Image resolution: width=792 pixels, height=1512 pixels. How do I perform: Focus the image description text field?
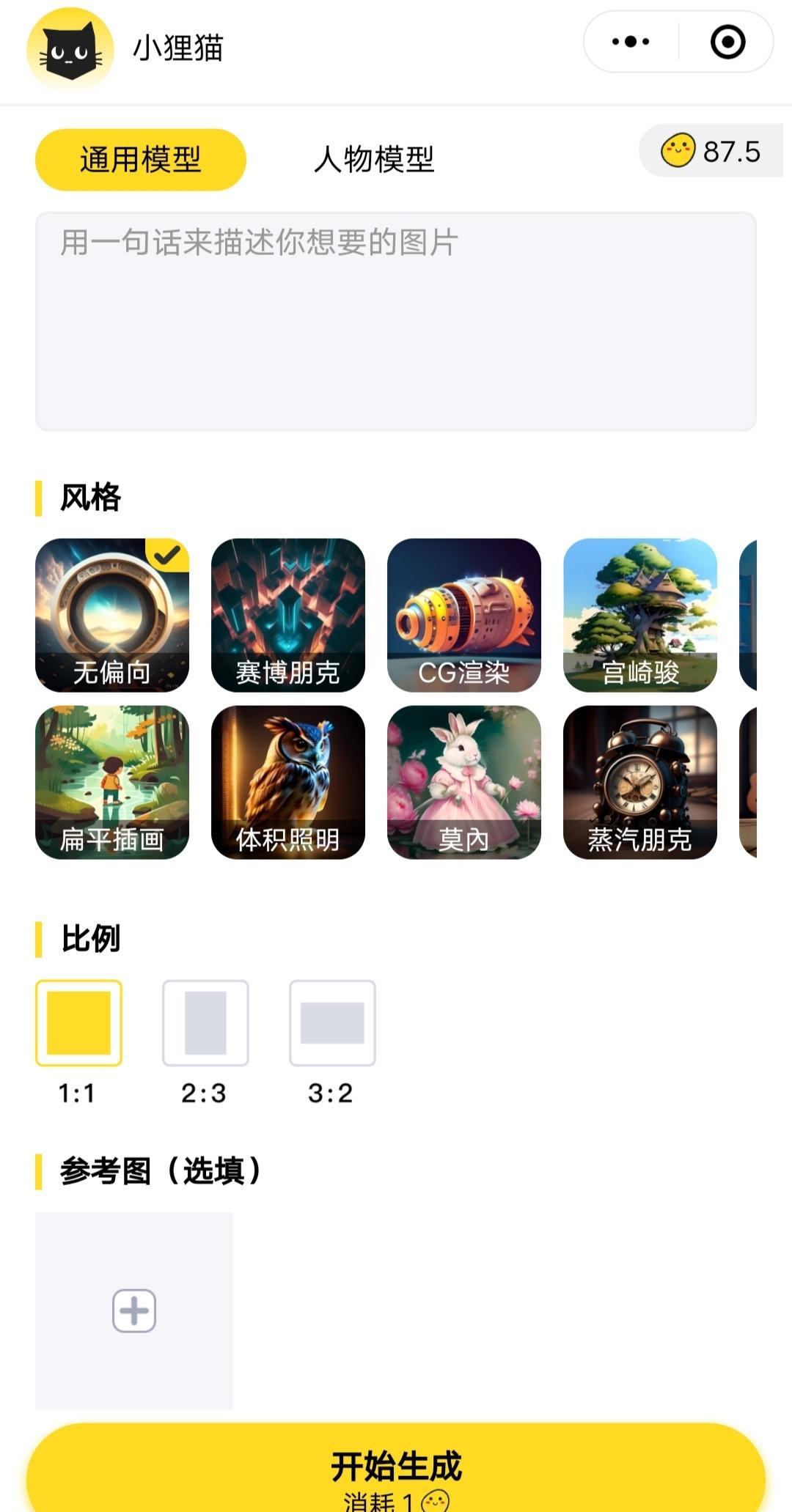pyautogui.click(x=395, y=321)
